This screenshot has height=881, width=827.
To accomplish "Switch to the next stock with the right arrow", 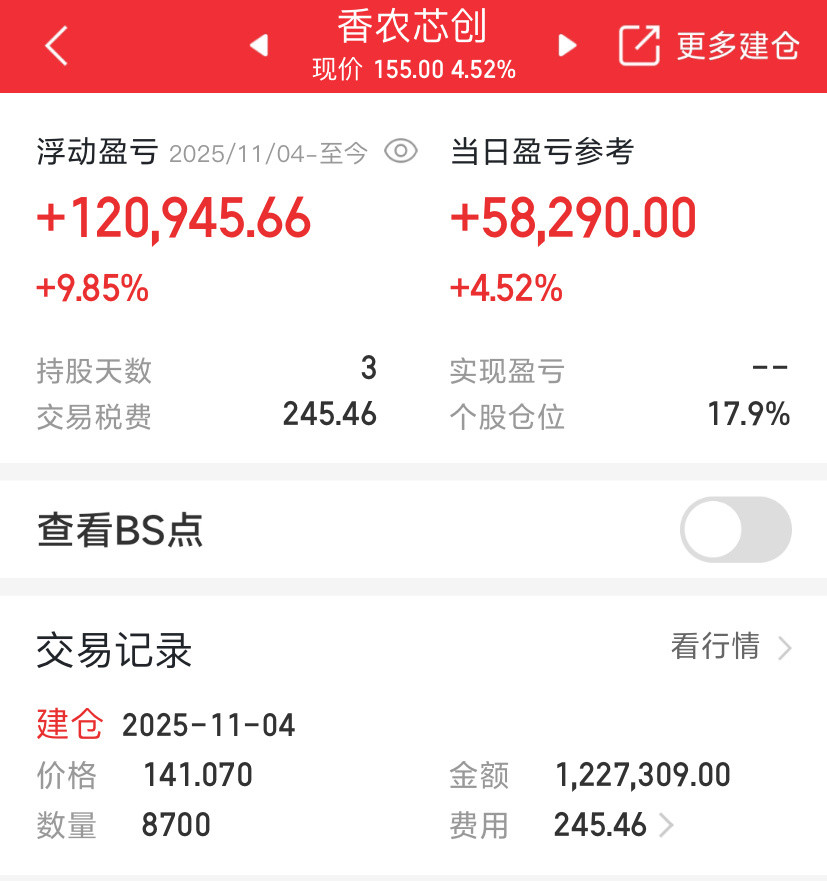I will click(x=566, y=45).
